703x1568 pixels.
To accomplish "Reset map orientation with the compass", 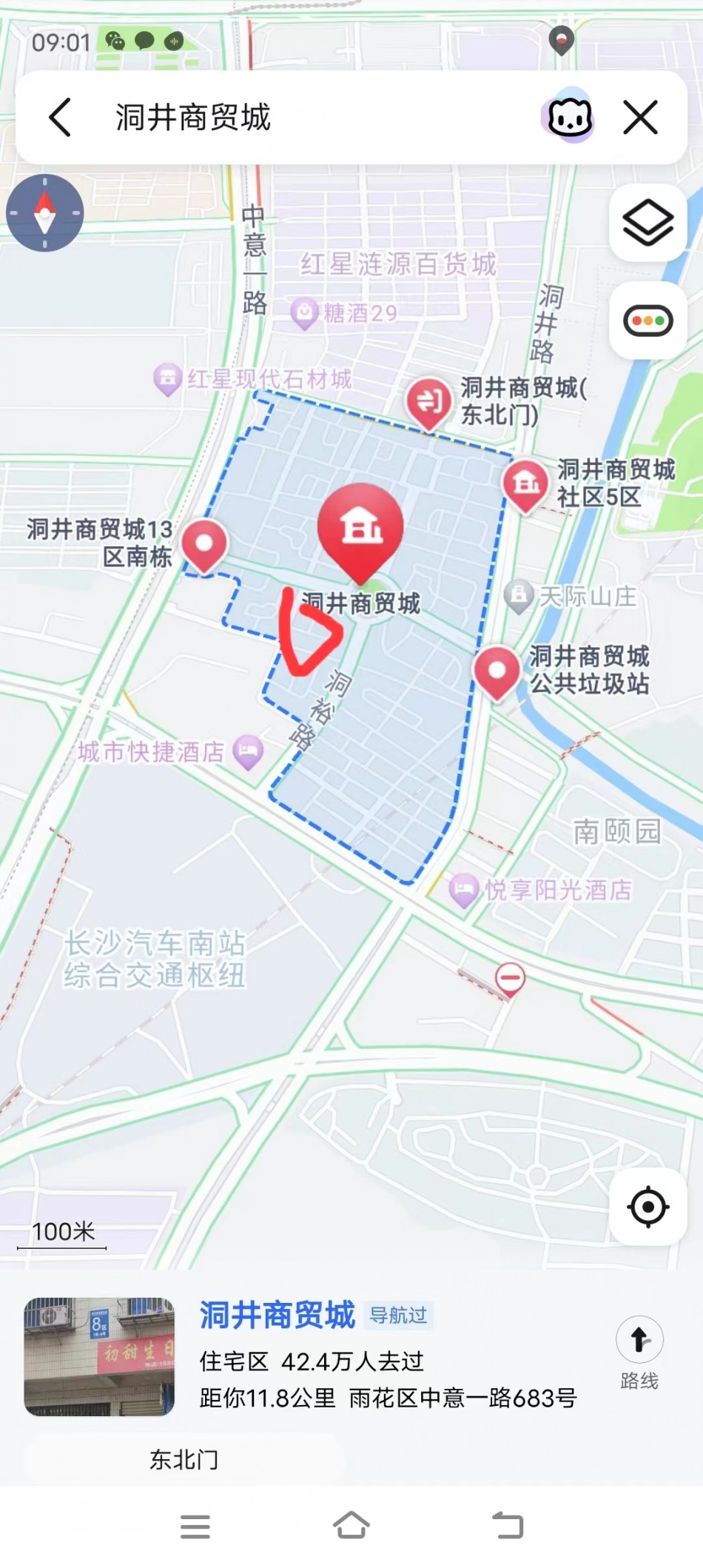I will pos(45,213).
